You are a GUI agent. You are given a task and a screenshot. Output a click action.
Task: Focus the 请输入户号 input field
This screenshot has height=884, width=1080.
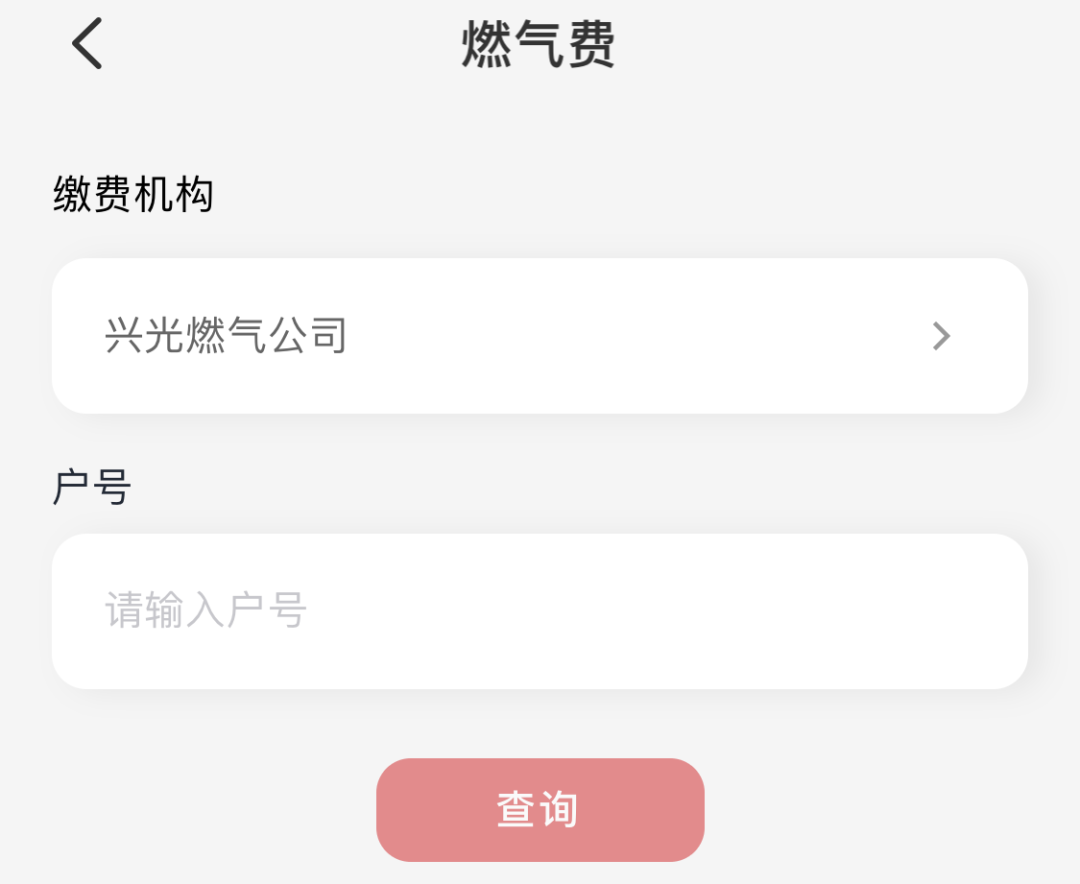click(x=540, y=611)
